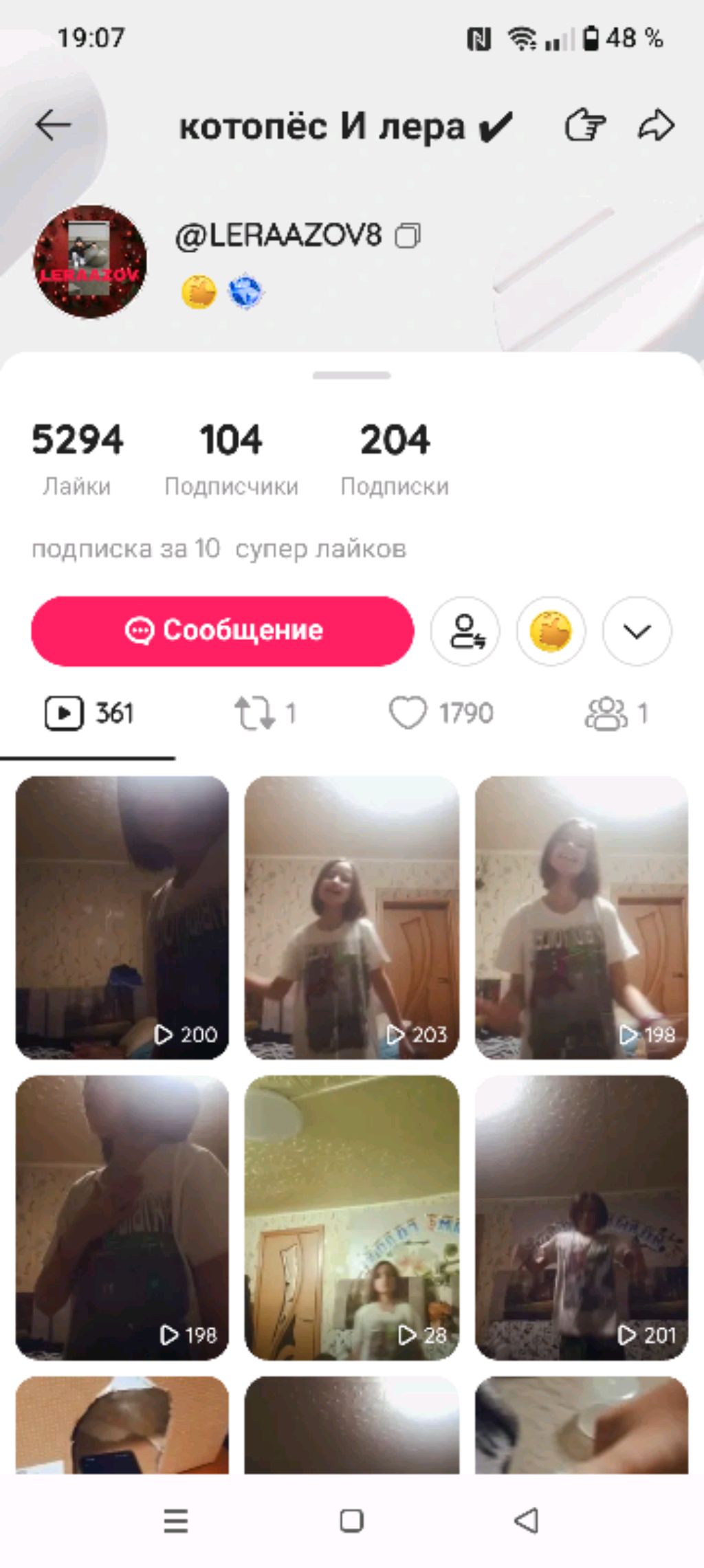
Task: Play the video with 200 views
Action: point(122,917)
